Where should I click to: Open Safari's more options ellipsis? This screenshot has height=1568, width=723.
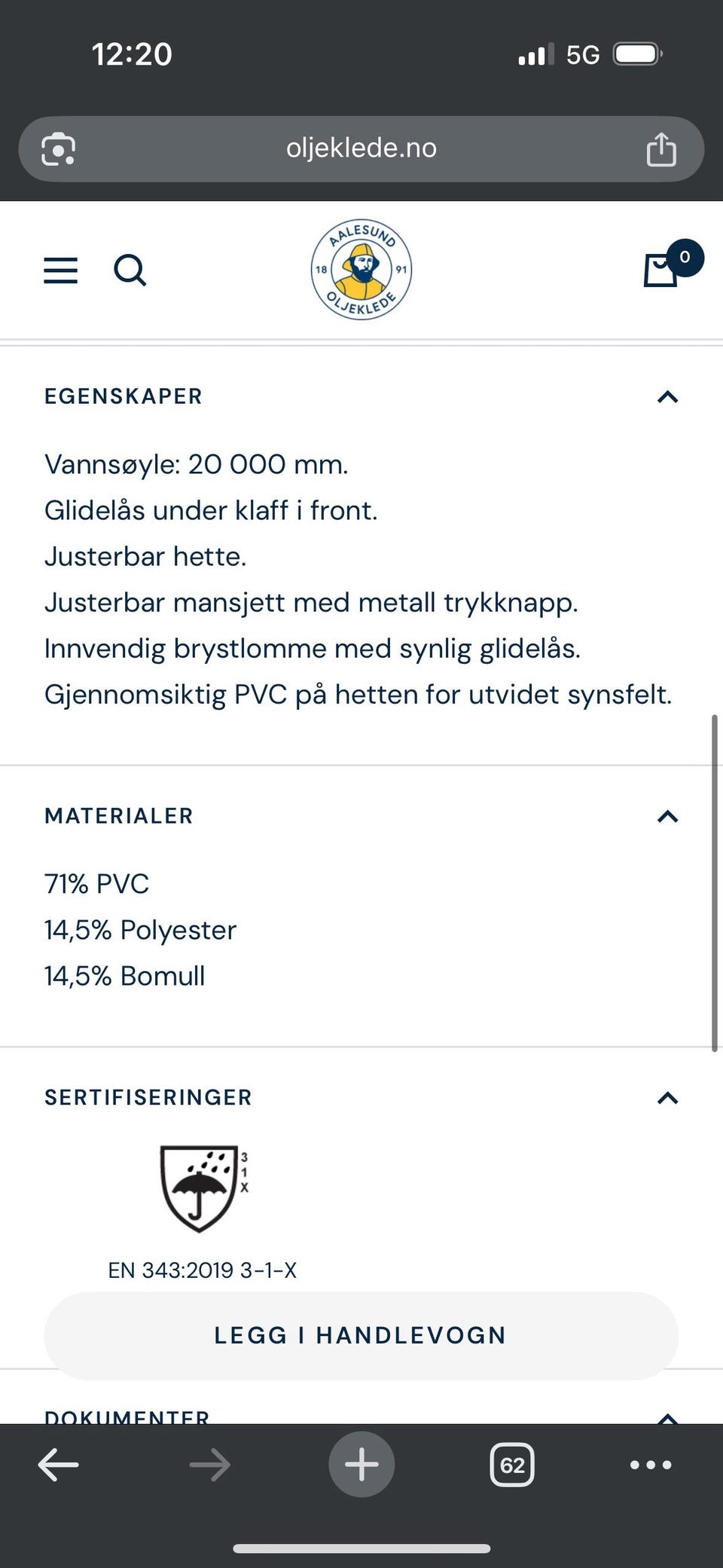(649, 1464)
